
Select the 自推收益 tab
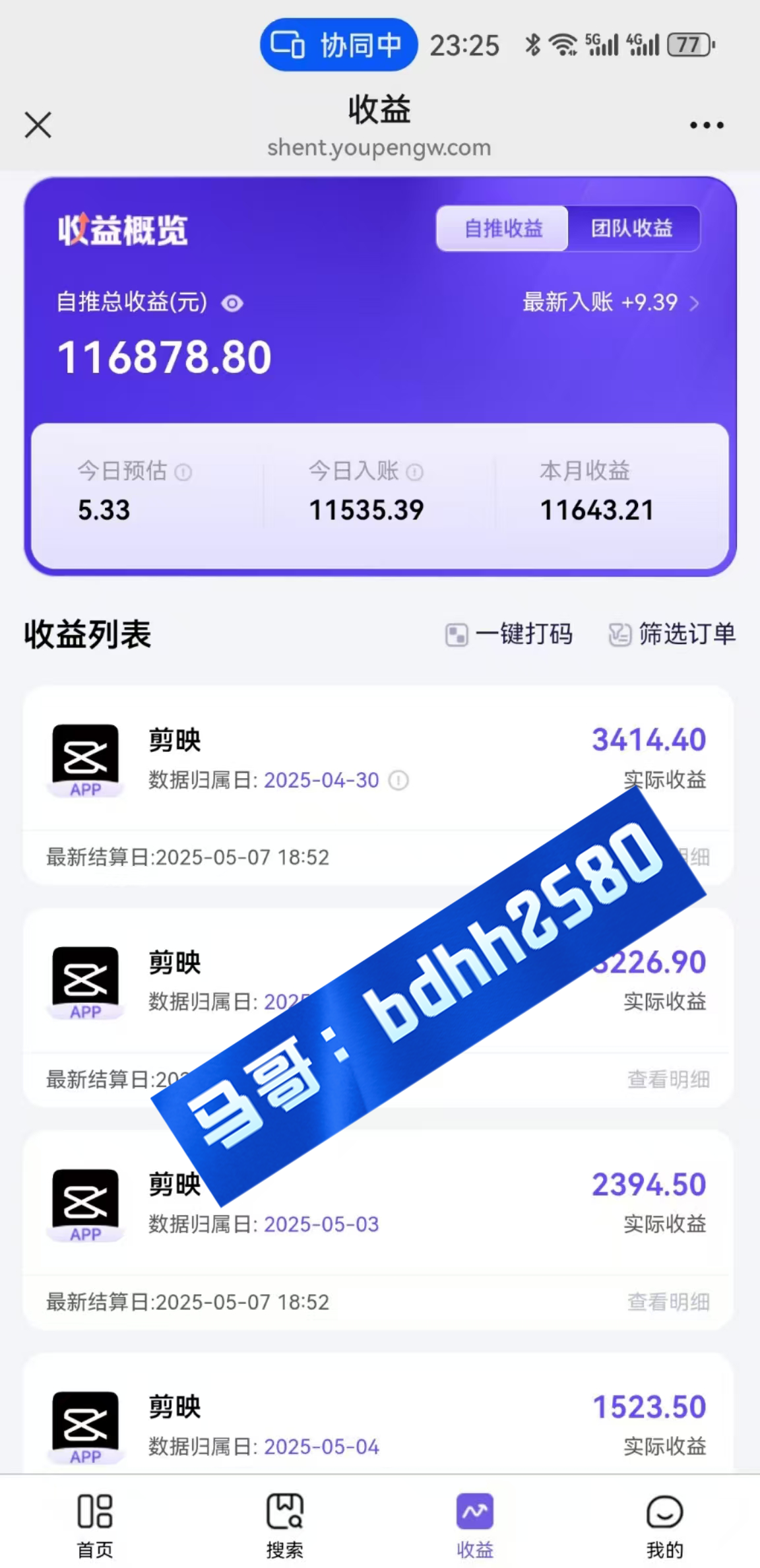pyautogui.click(x=503, y=228)
